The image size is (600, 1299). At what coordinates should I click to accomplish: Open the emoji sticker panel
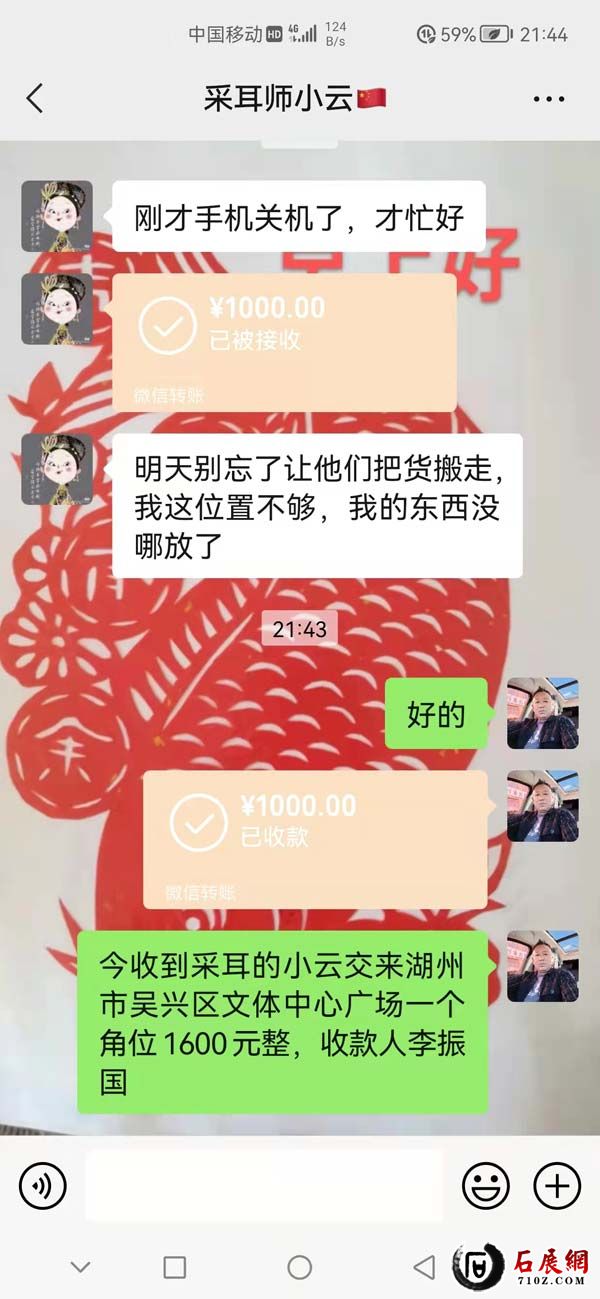click(x=485, y=1186)
